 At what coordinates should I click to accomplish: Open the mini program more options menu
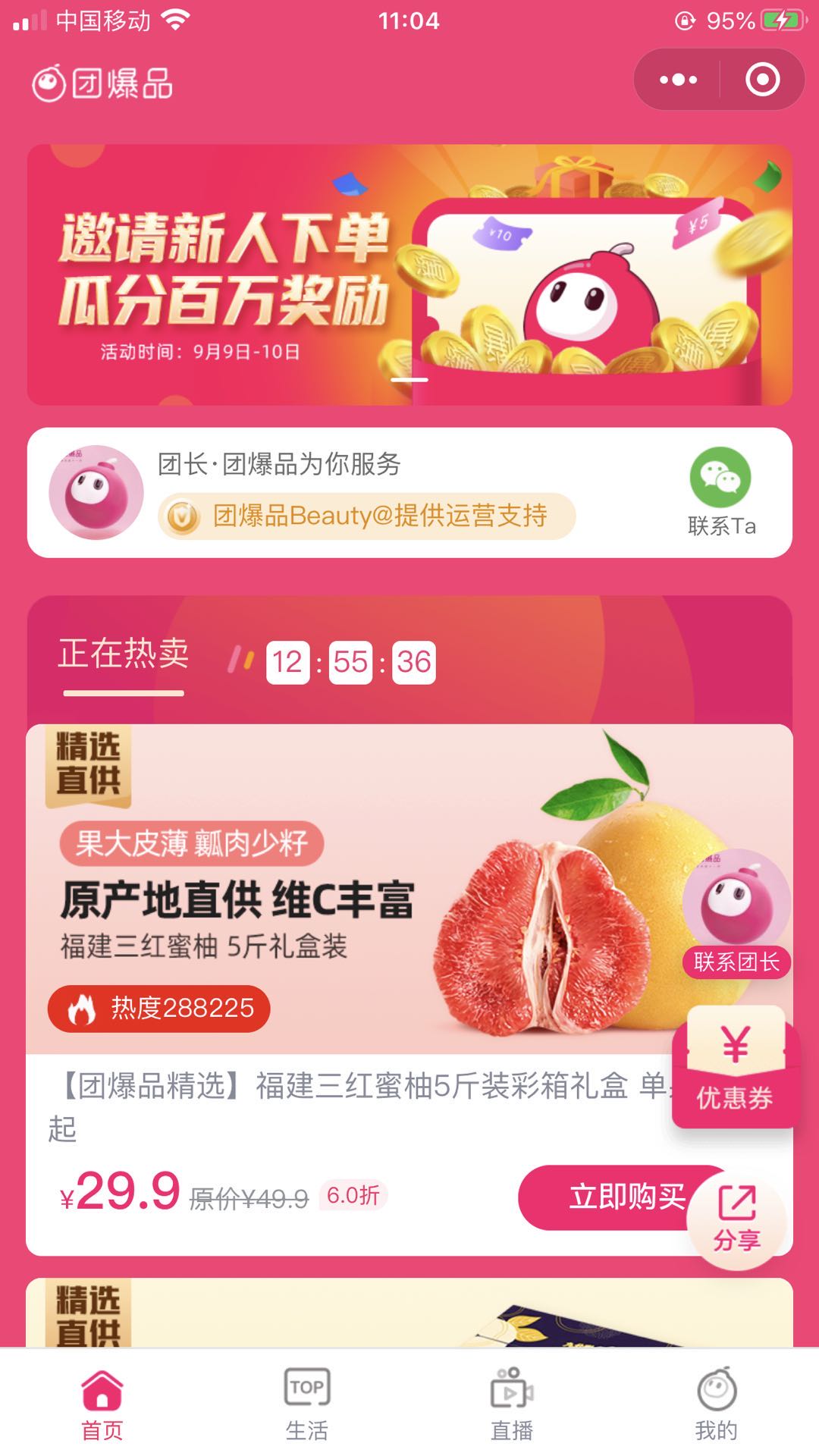tap(678, 80)
